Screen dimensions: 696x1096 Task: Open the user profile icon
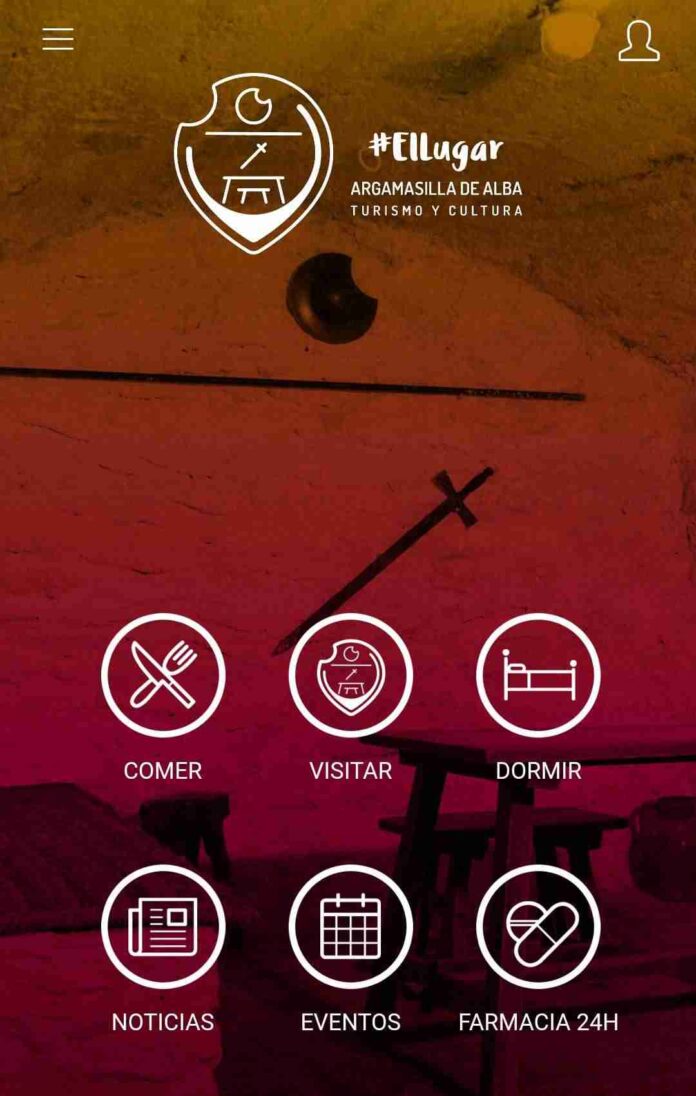coord(638,41)
